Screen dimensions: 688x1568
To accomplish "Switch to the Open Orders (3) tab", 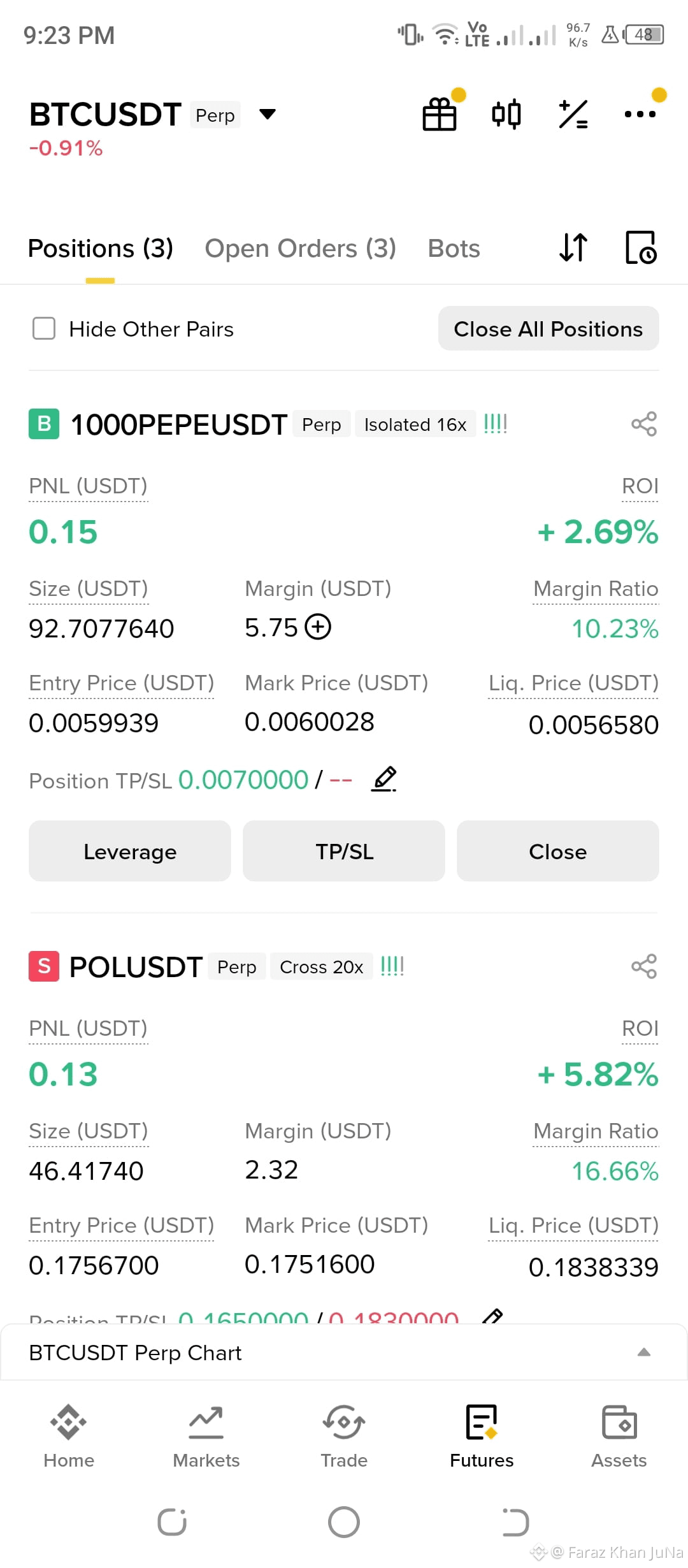I will click(300, 248).
